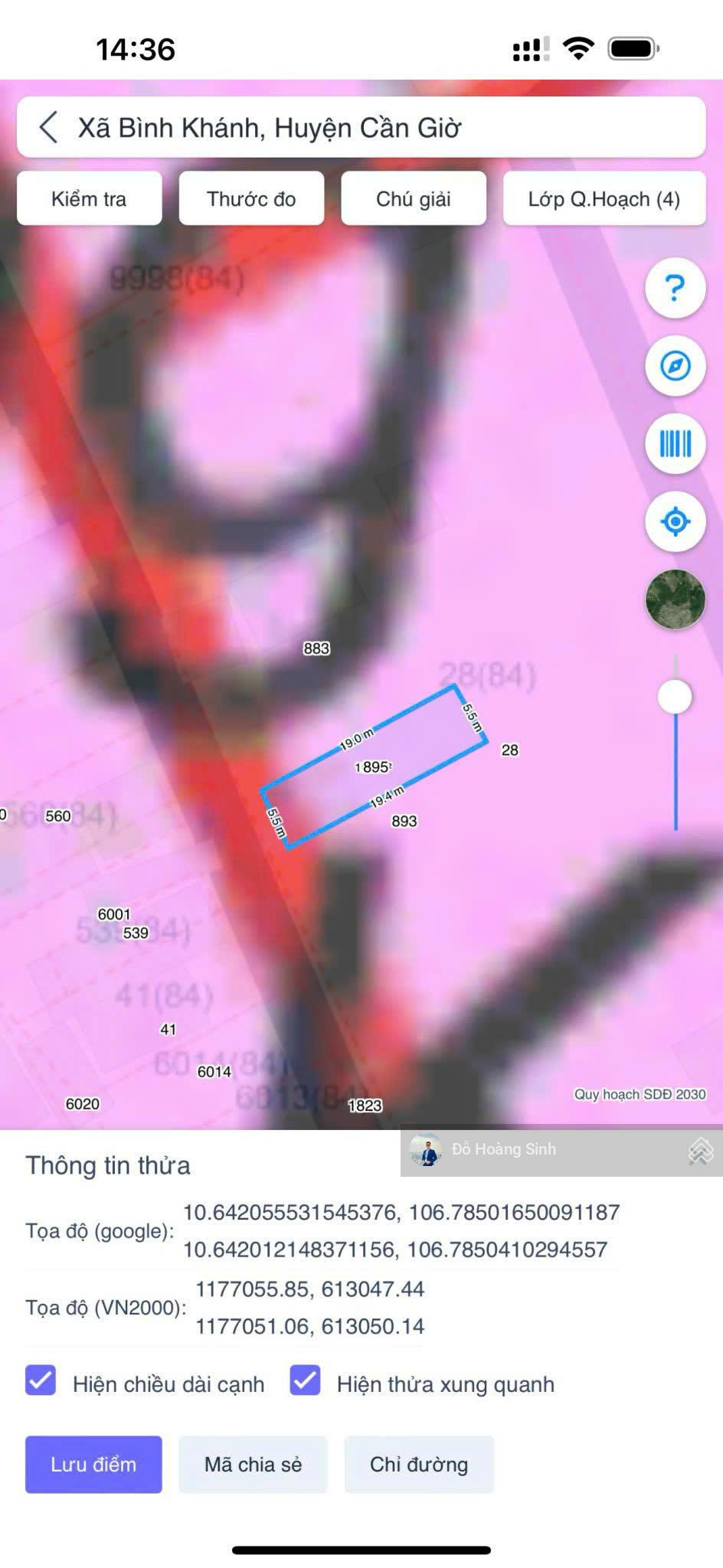Viewport: 723px width, 1568px height.
Task: Go back using the arrow
Action: 48,127
